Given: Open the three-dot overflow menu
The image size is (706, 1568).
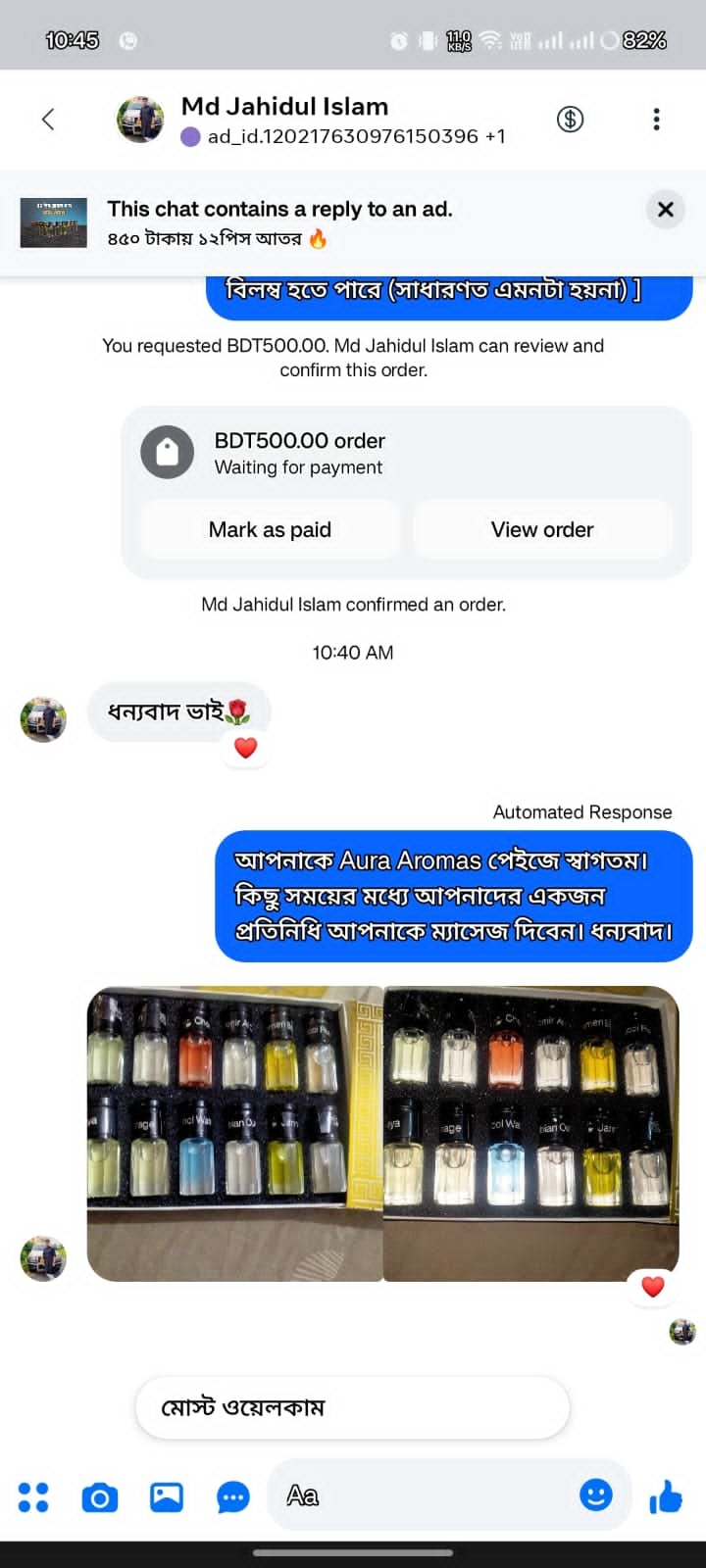Looking at the screenshot, I should (x=656, y=120).
